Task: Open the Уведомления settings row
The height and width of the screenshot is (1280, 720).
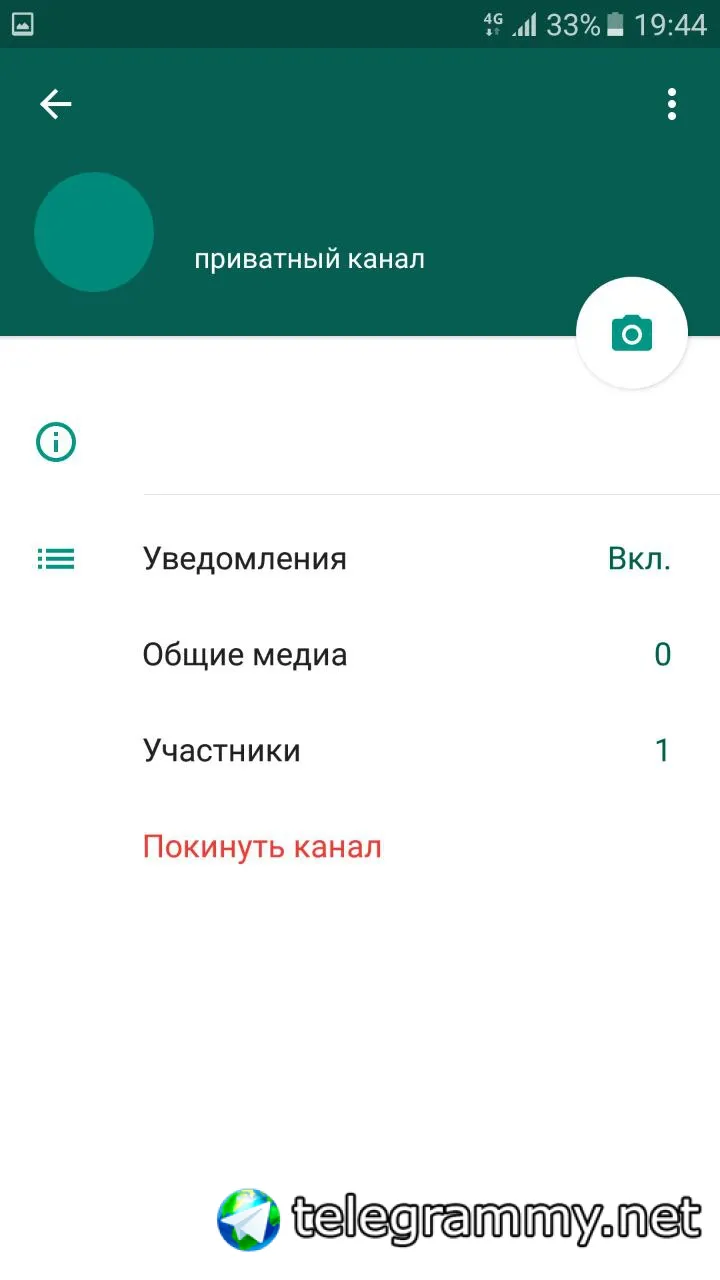Action: click(x=405, y=558)
